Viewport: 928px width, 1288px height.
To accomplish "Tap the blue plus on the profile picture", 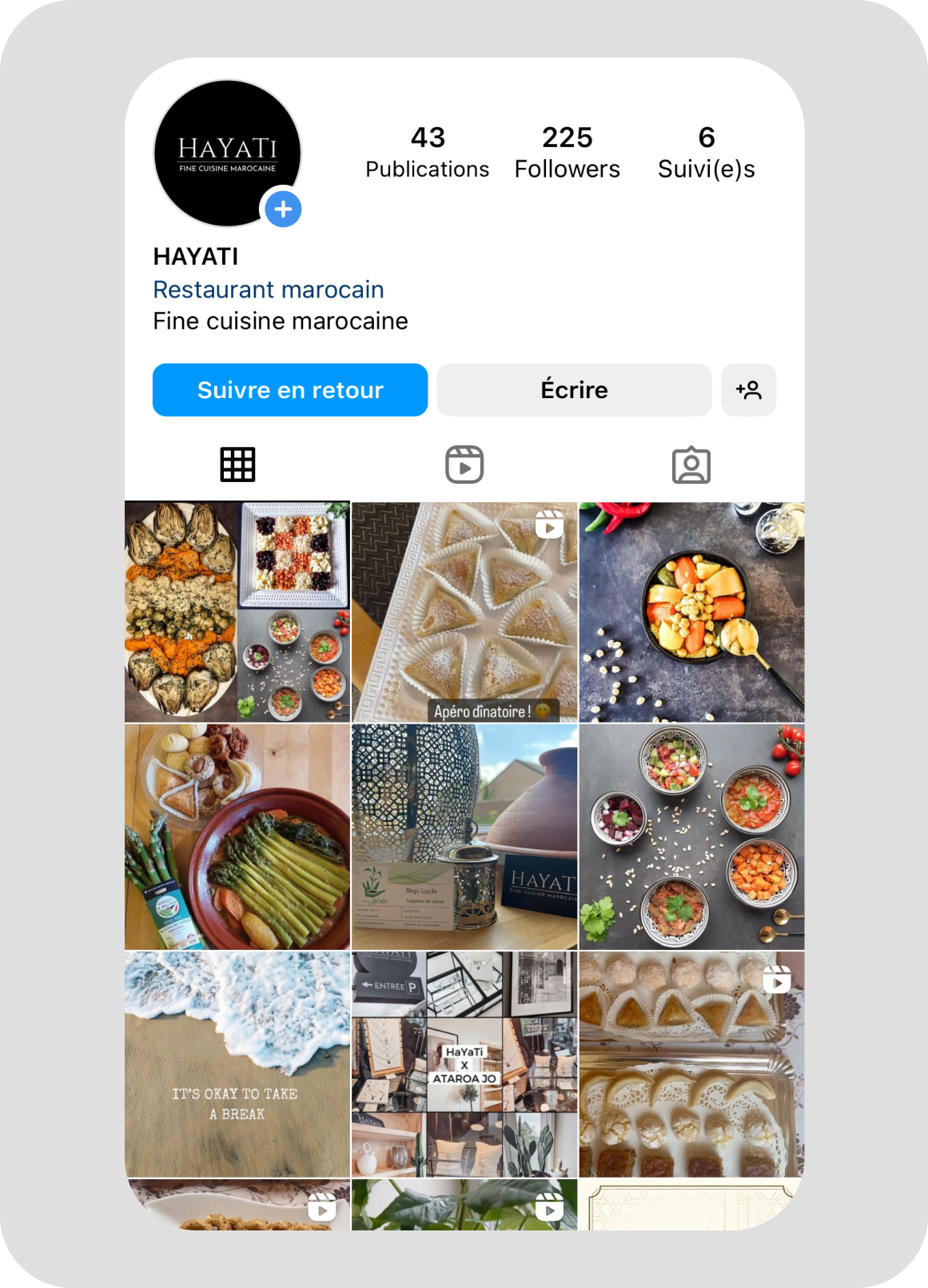I will click(x=283, y=209).
